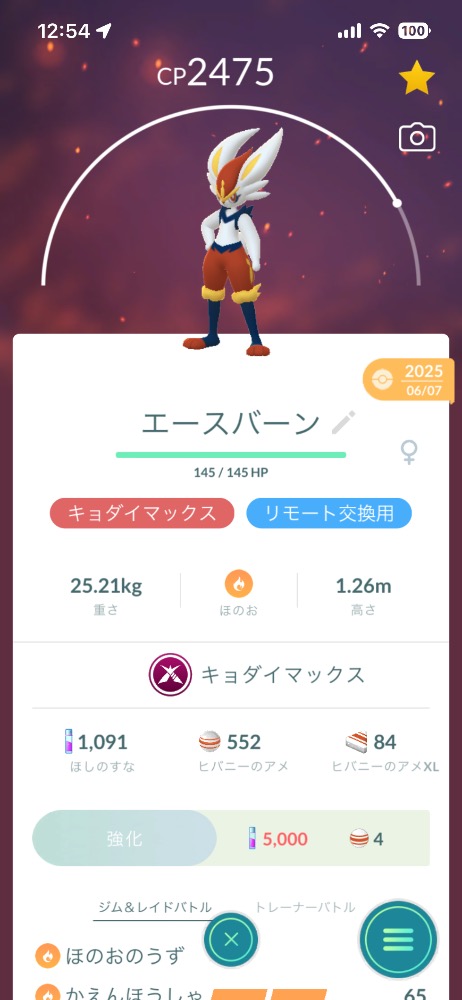Edit the nickname エースバーン with pencil icon
Screen dimensions: 462x1000
[343, 423]
